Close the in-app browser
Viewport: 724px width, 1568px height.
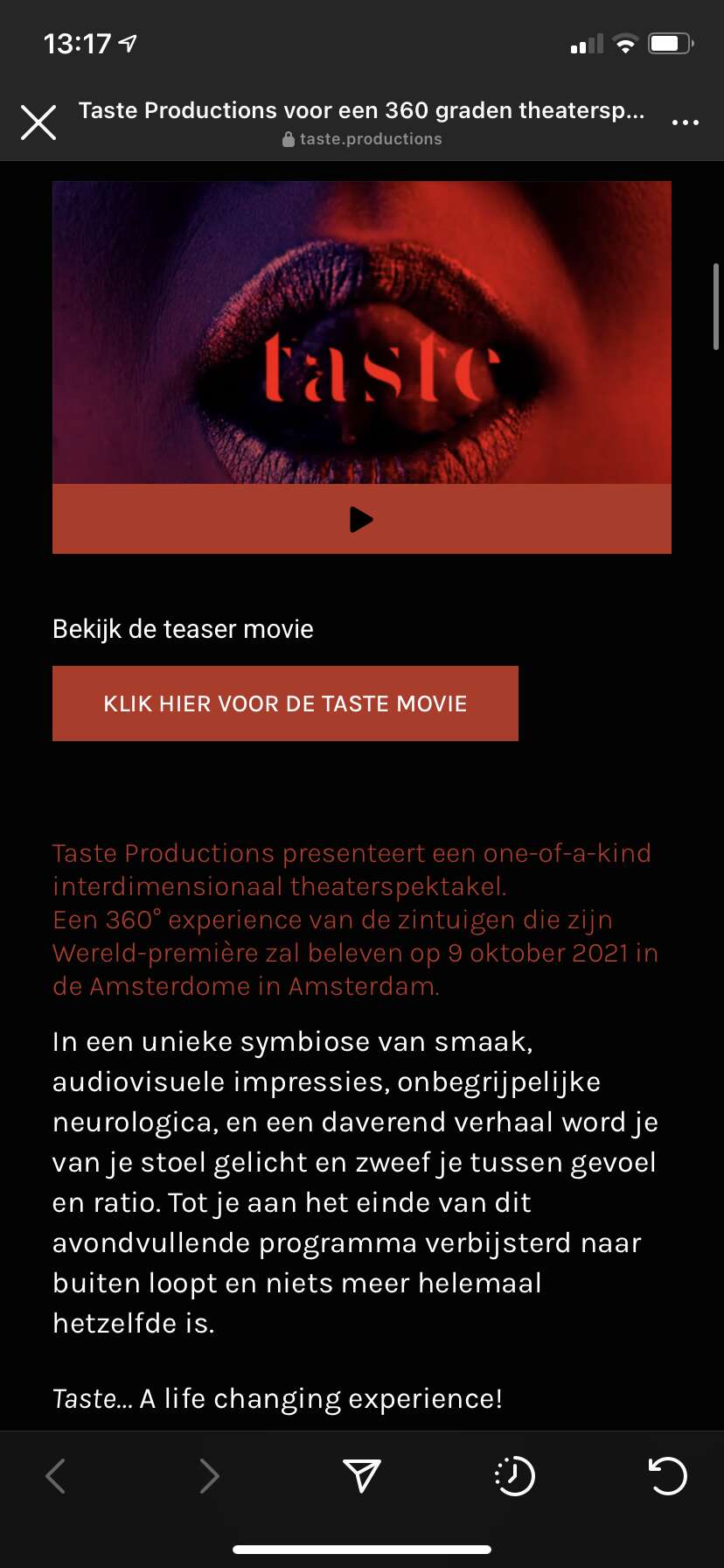38,122
